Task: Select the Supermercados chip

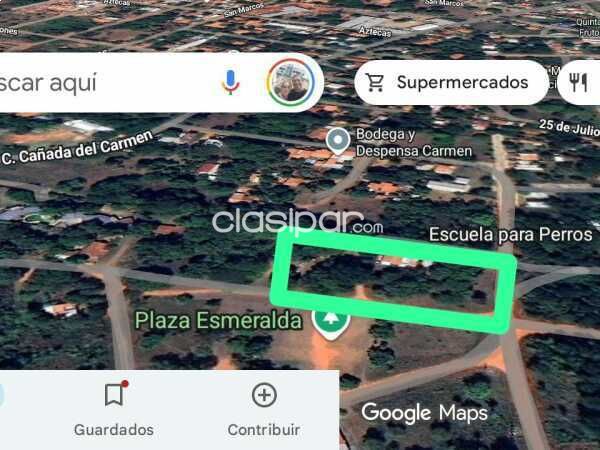Action: coord(450,82)
